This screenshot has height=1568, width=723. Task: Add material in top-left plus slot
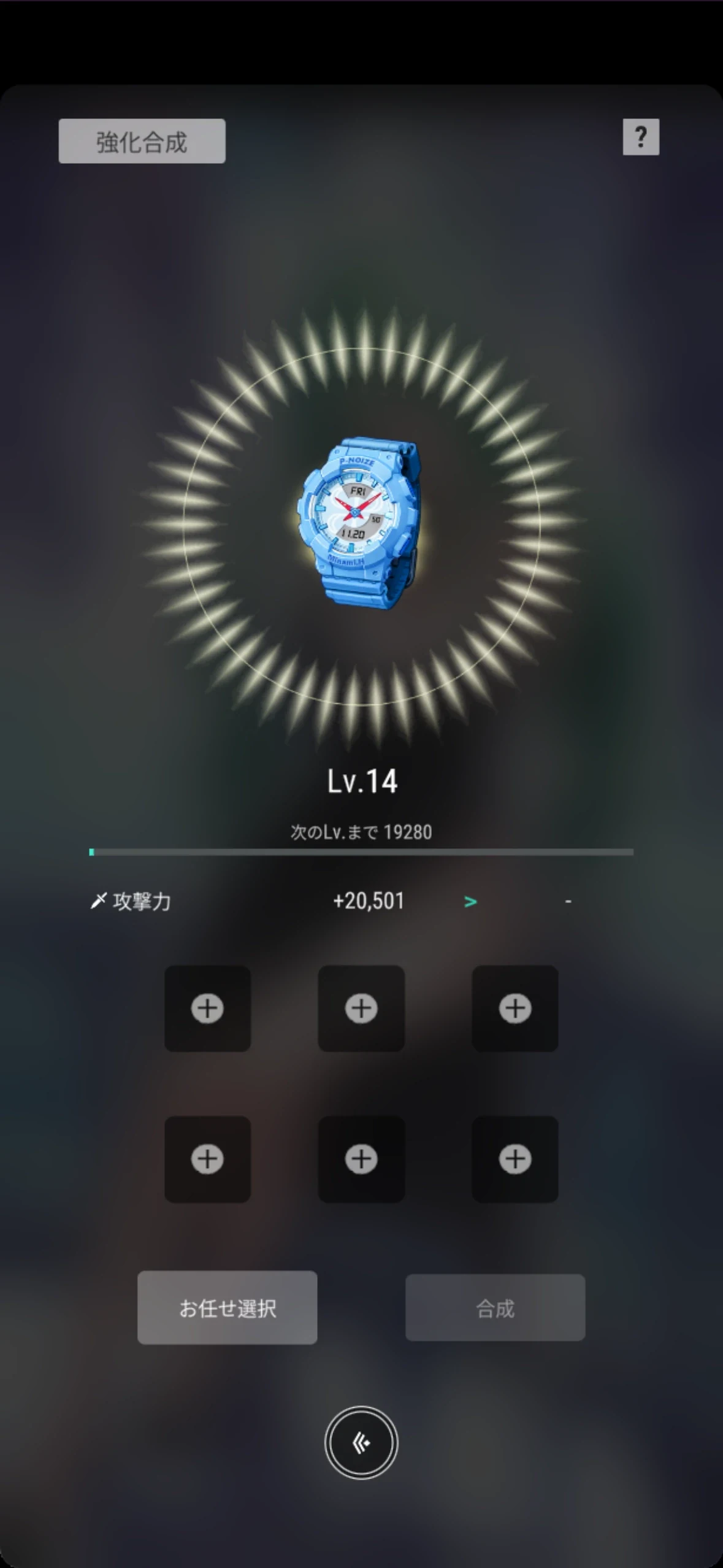click(x=207, y=1009)
